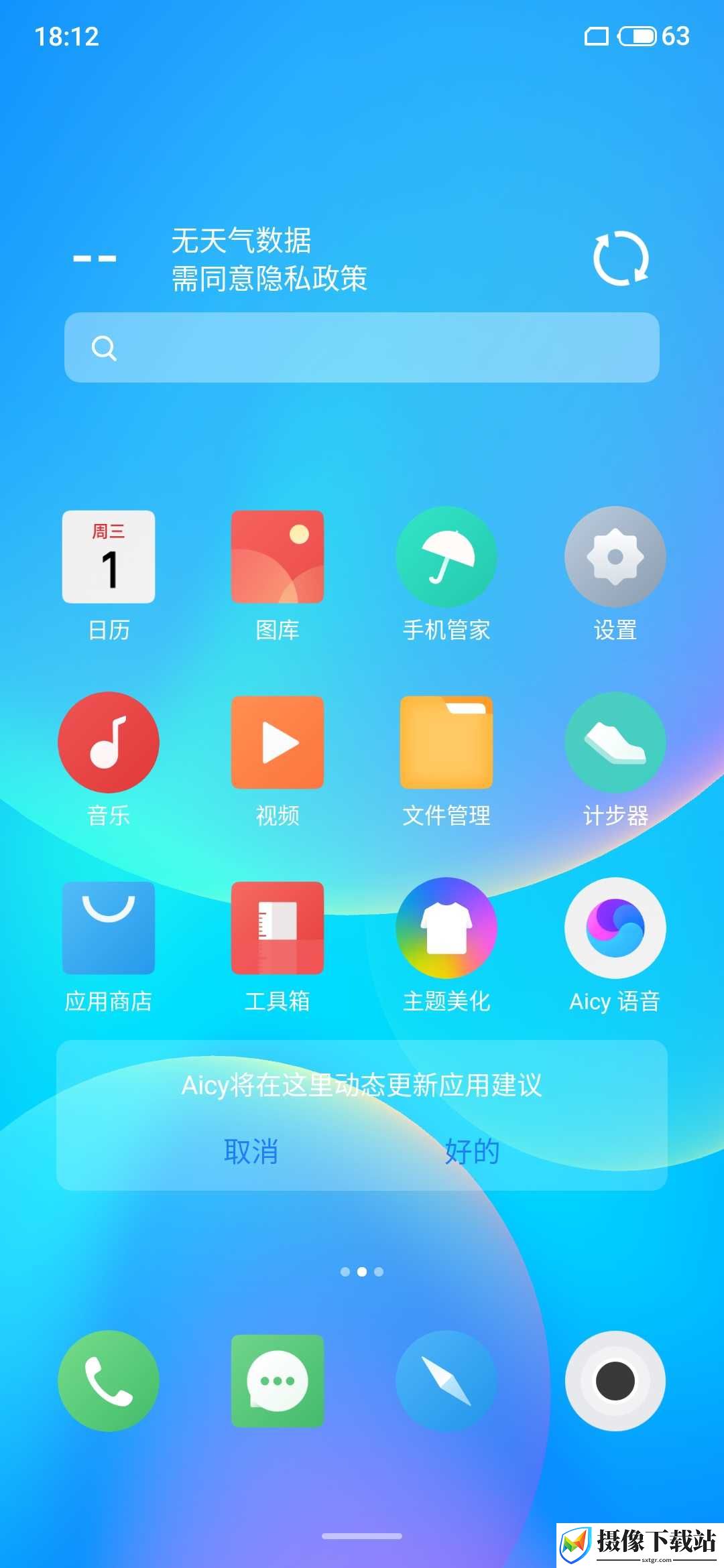
Task: Tap 取消 to decline Aicy suggestions
Action: tap(251, 1151)
